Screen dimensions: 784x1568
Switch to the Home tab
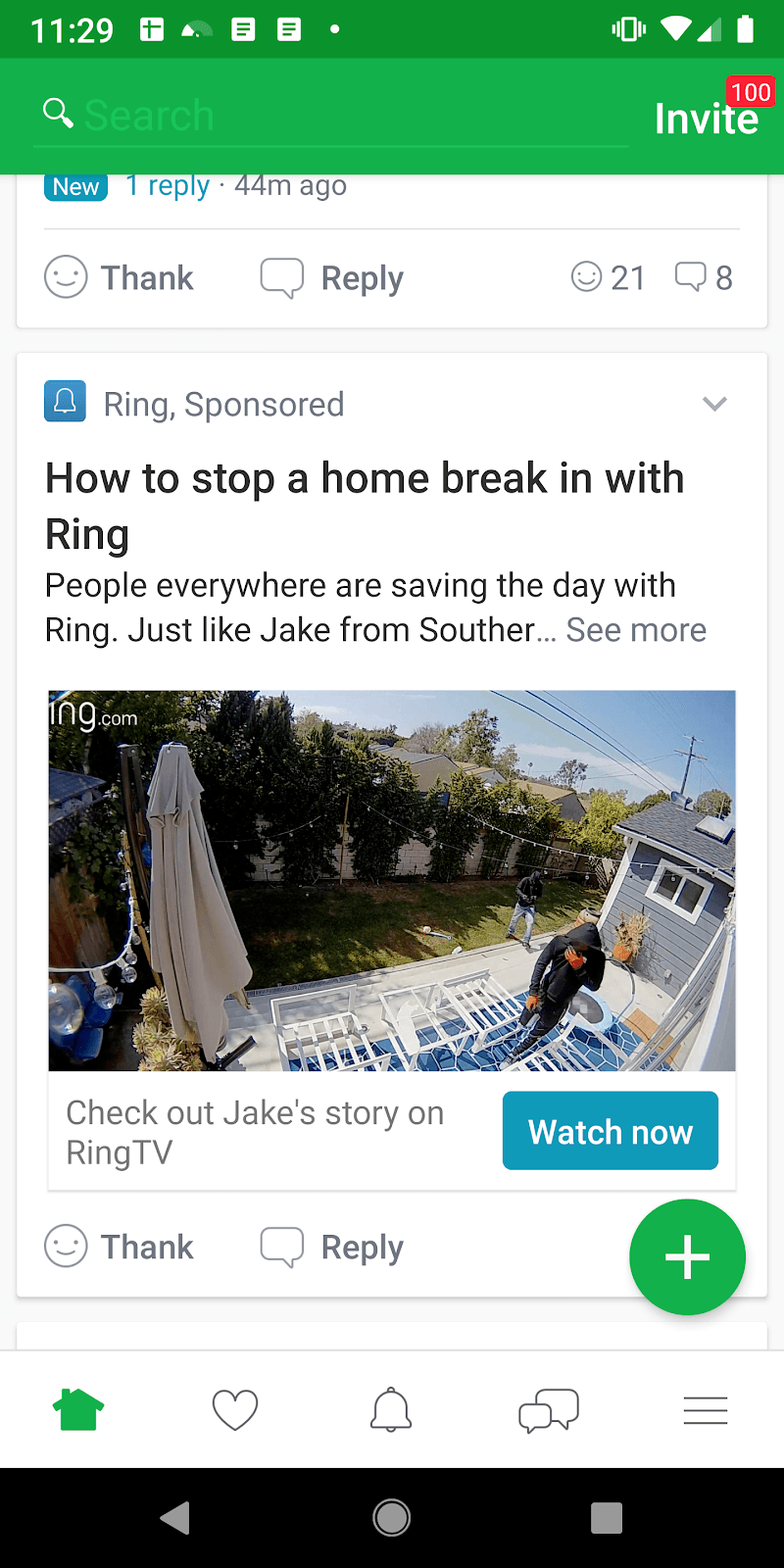(x=78, y=1410)
